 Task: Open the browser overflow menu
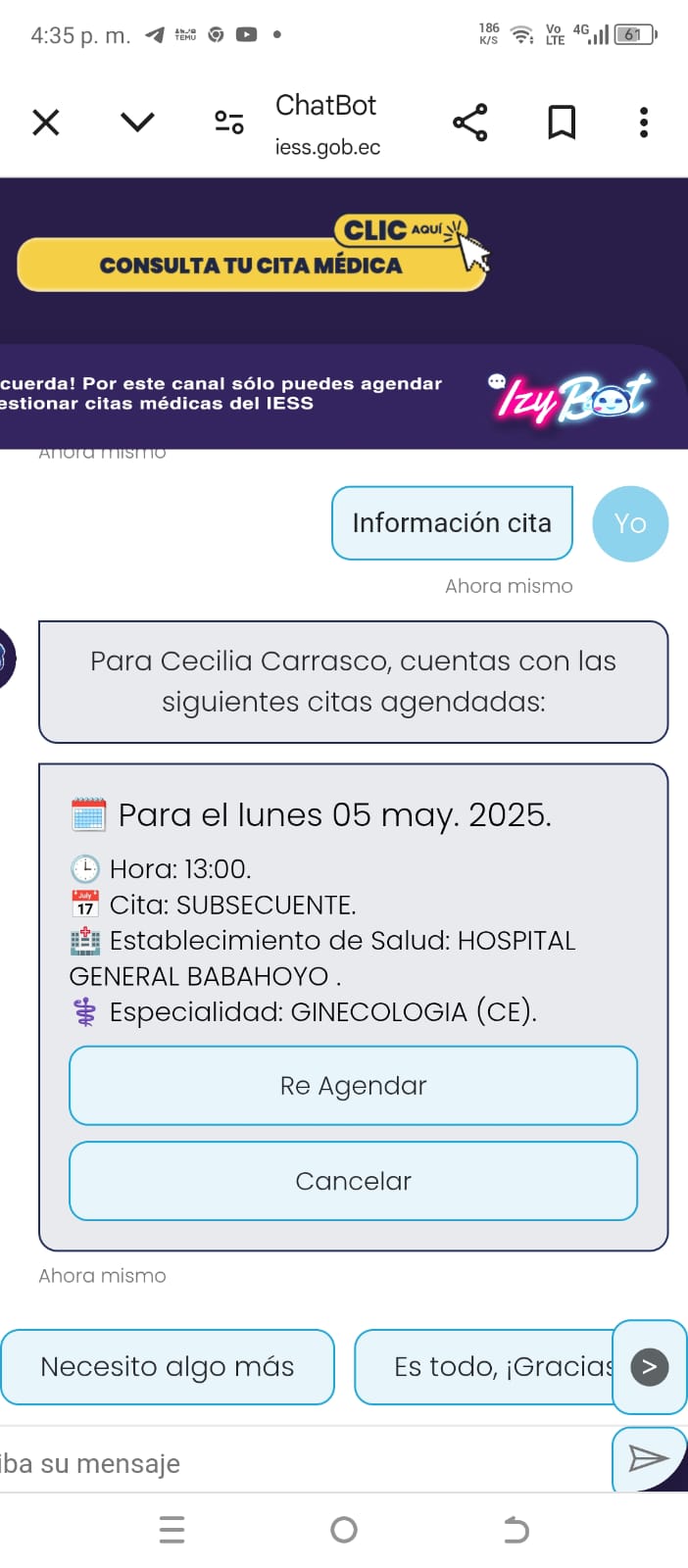point(643,122)
